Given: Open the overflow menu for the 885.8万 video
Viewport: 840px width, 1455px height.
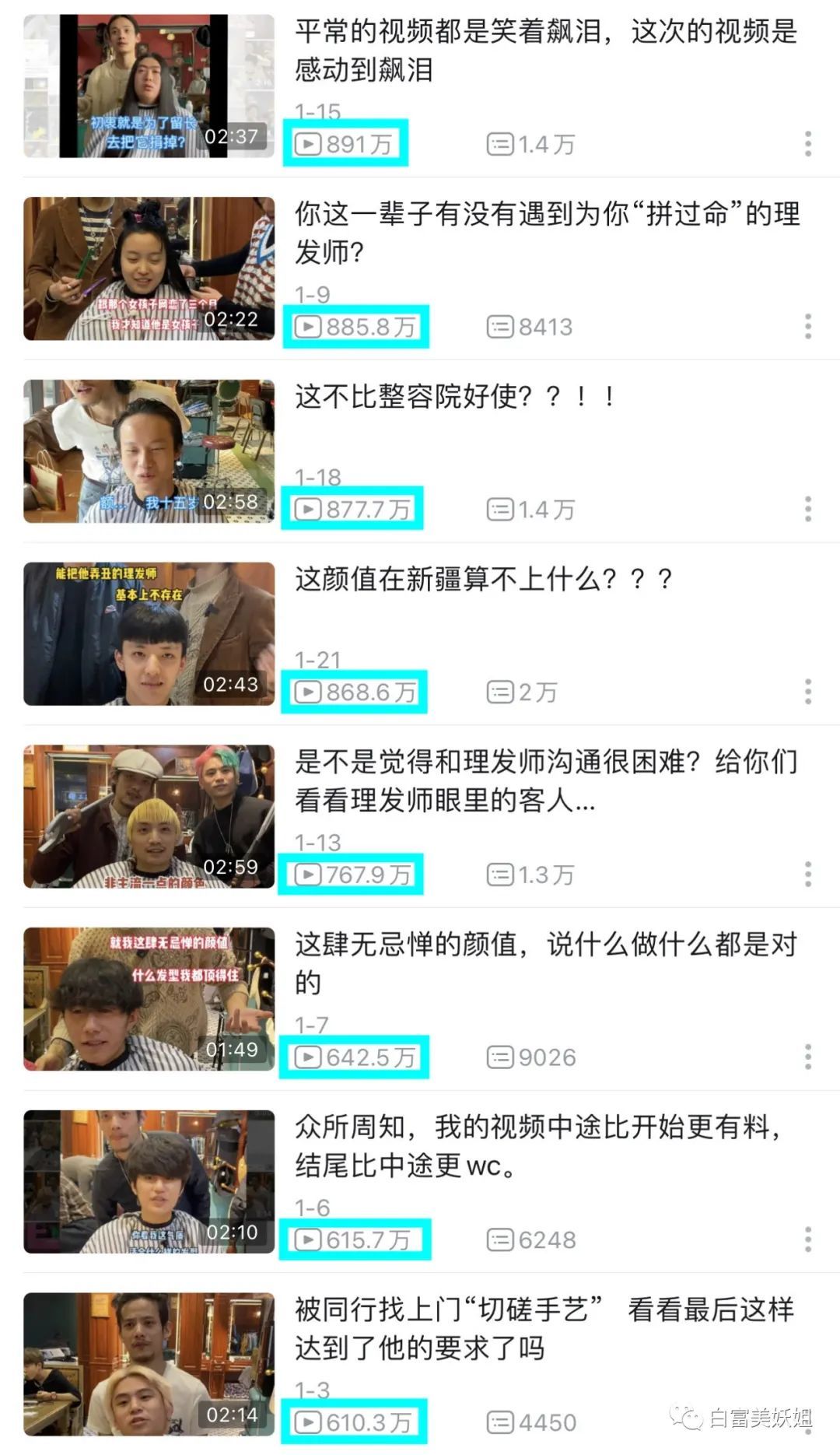Looking at the screenshot, I should [808, 327].
